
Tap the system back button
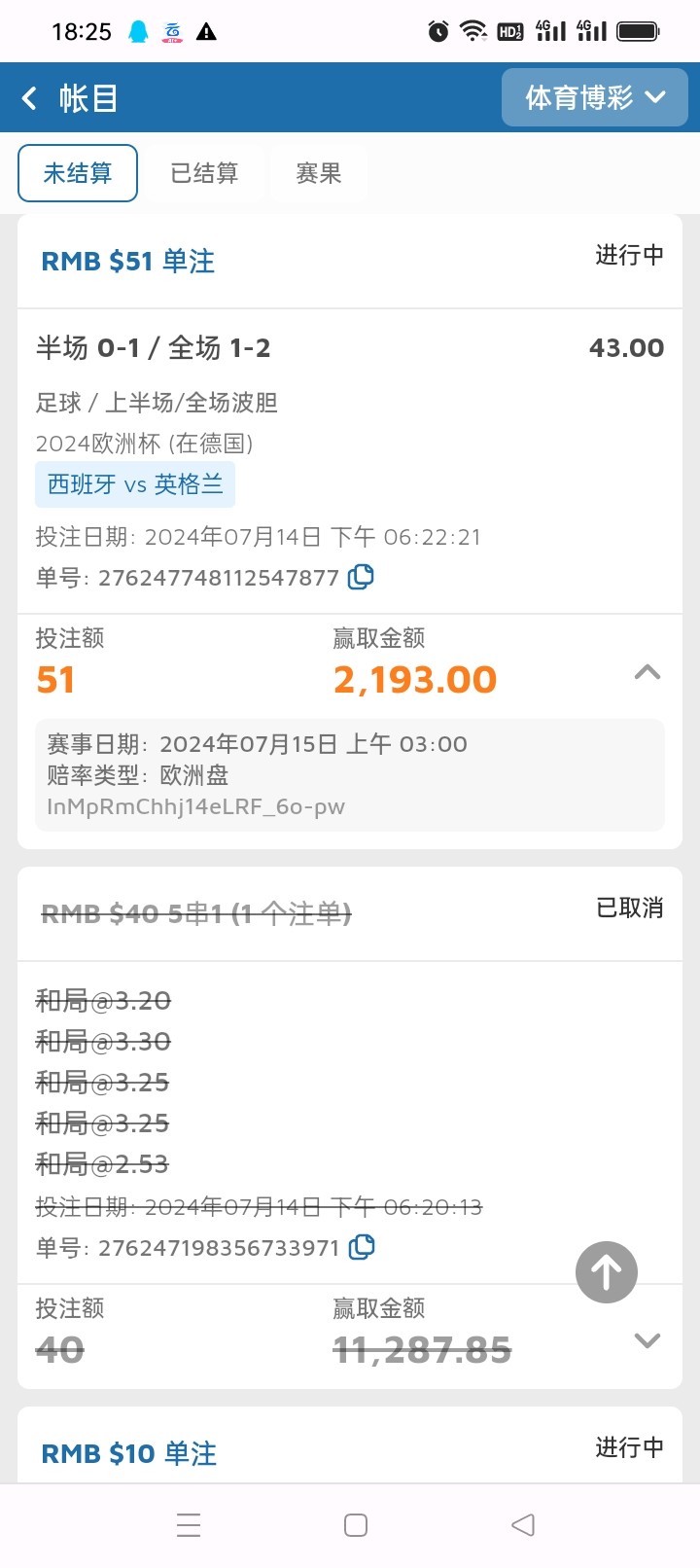523,1524
